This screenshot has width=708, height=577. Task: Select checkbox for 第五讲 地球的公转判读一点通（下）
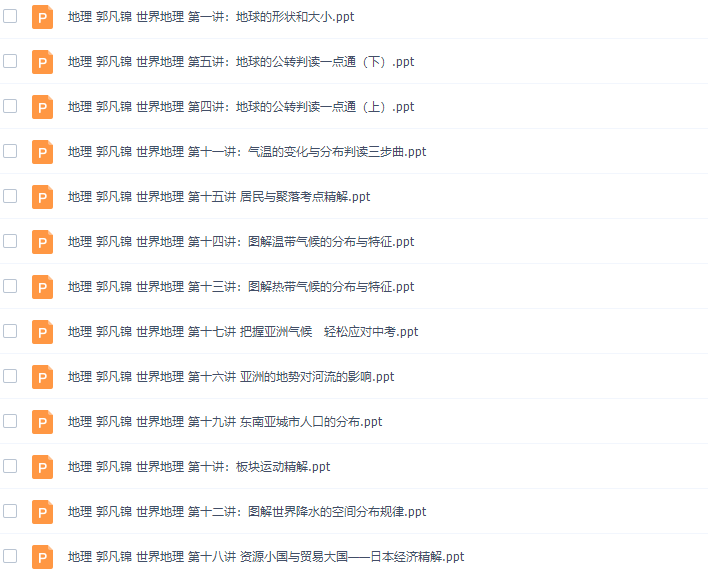10,61
